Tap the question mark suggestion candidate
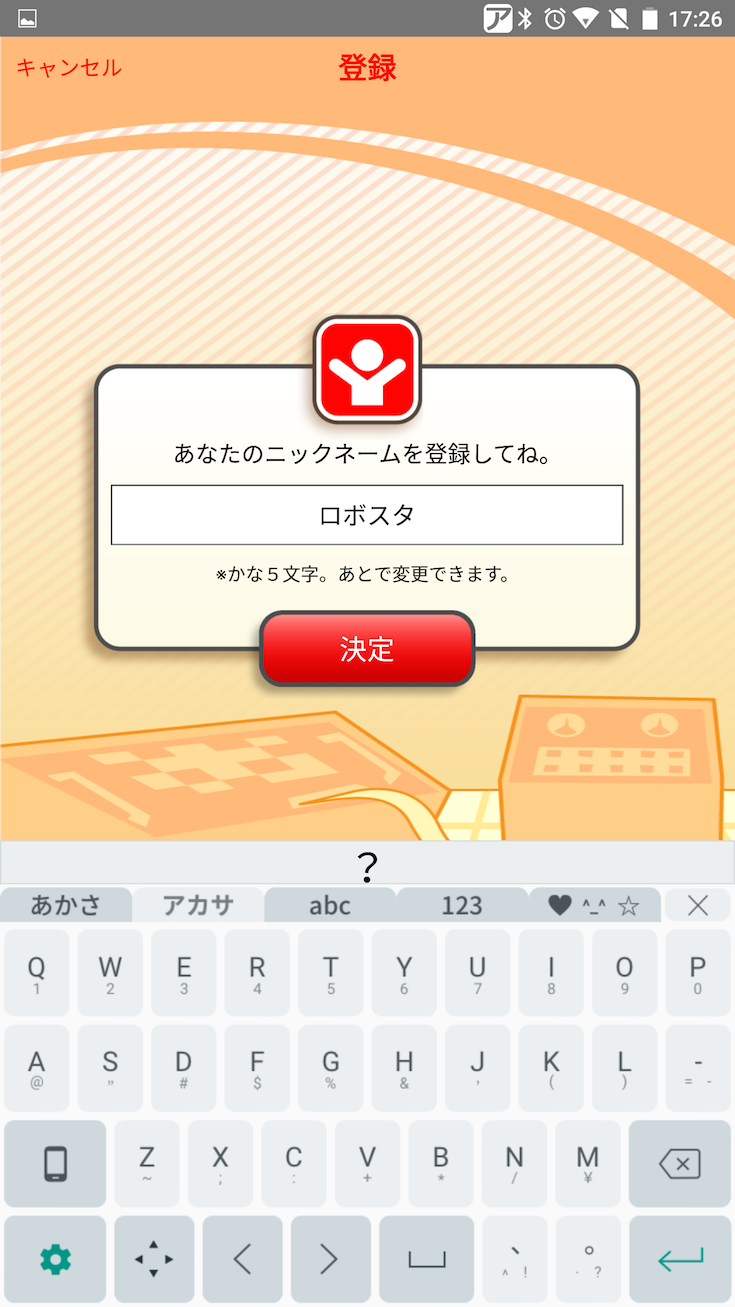The width and height of the screenshot is (735, 1307). pos(367,865)
